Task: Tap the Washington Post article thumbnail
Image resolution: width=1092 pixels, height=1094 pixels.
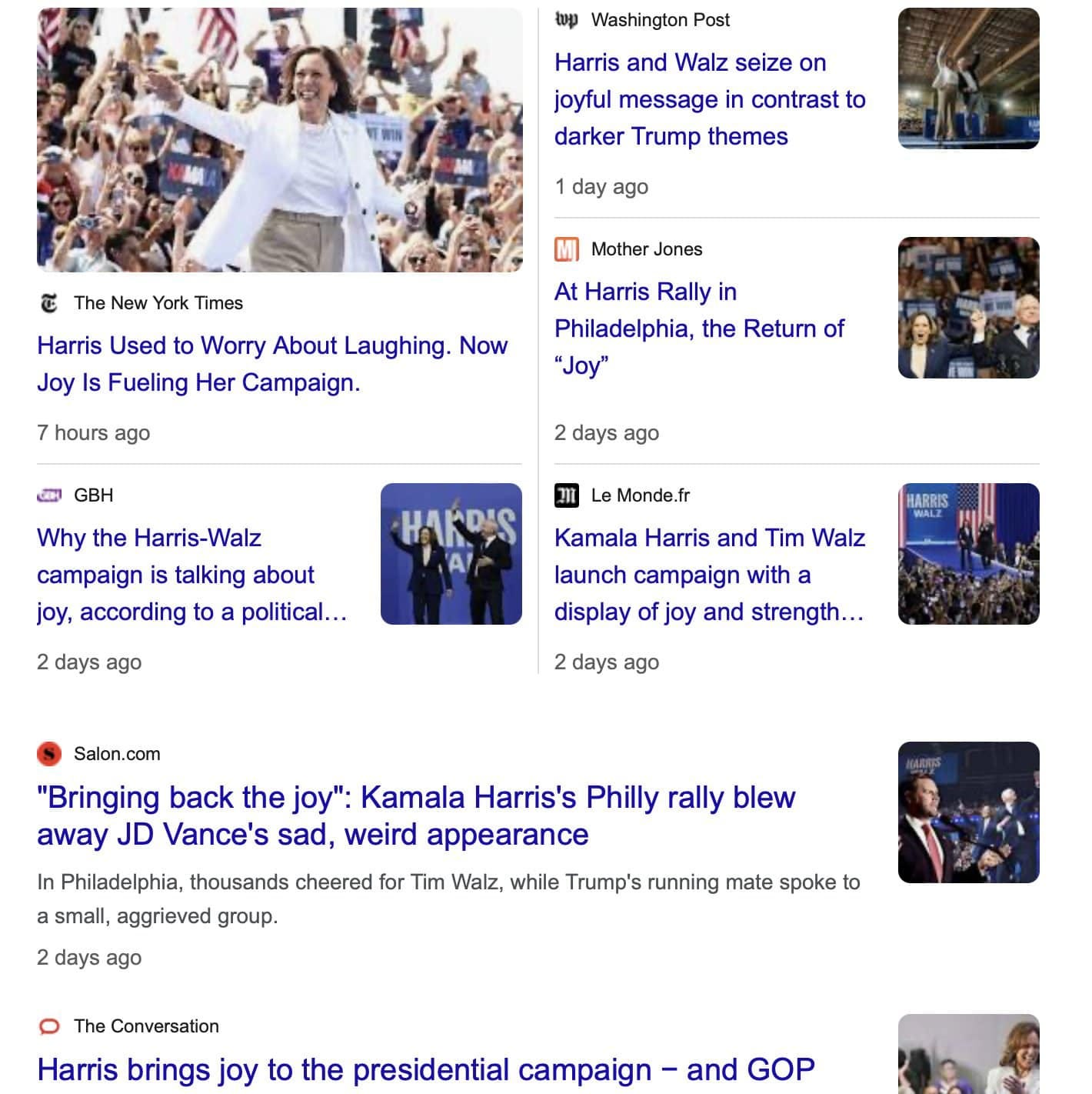Action: pos(968,78)
